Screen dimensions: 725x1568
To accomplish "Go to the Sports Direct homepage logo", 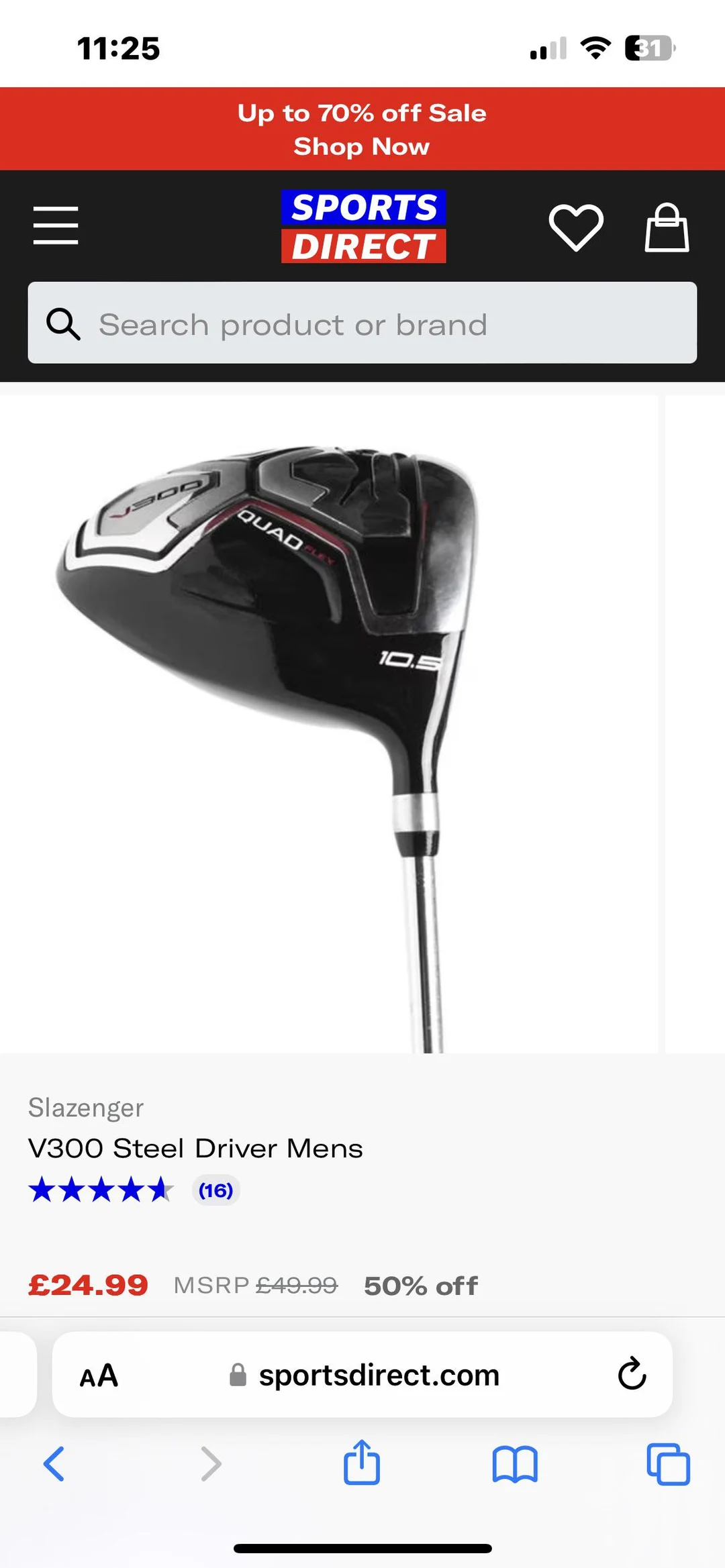I will [x=363, y=226].
